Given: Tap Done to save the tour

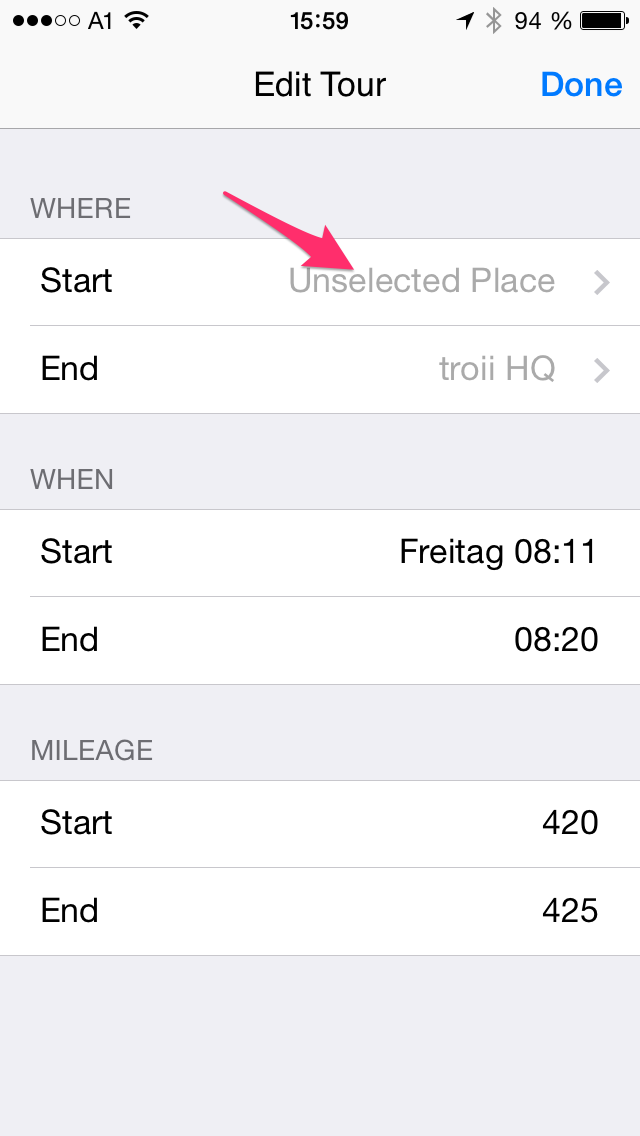Looking at the screenshot, I should [581, 85].
